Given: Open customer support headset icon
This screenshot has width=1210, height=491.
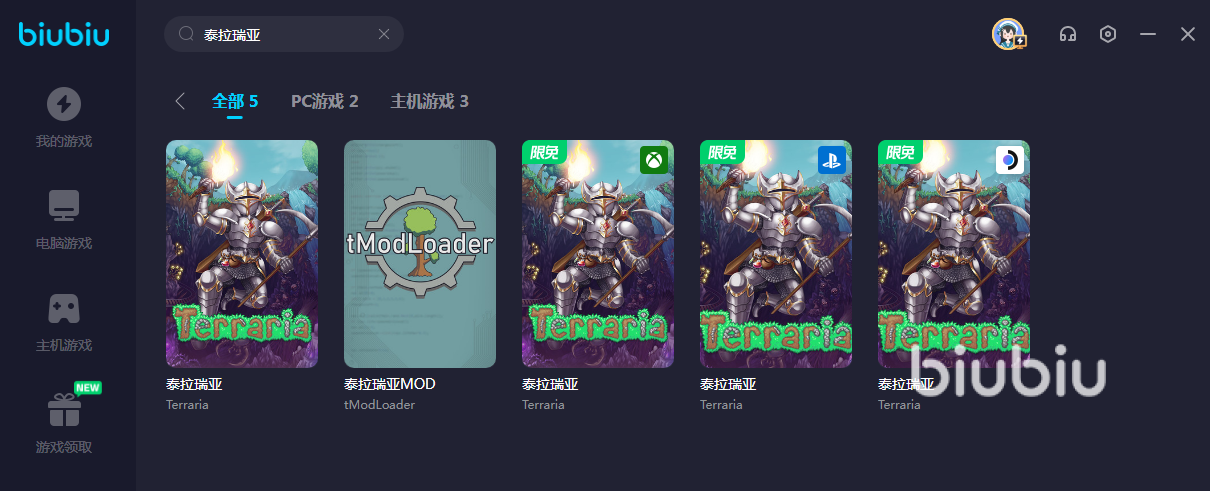Looking at the screenshot, I should pyautogui.click(x=1068, y=34).
